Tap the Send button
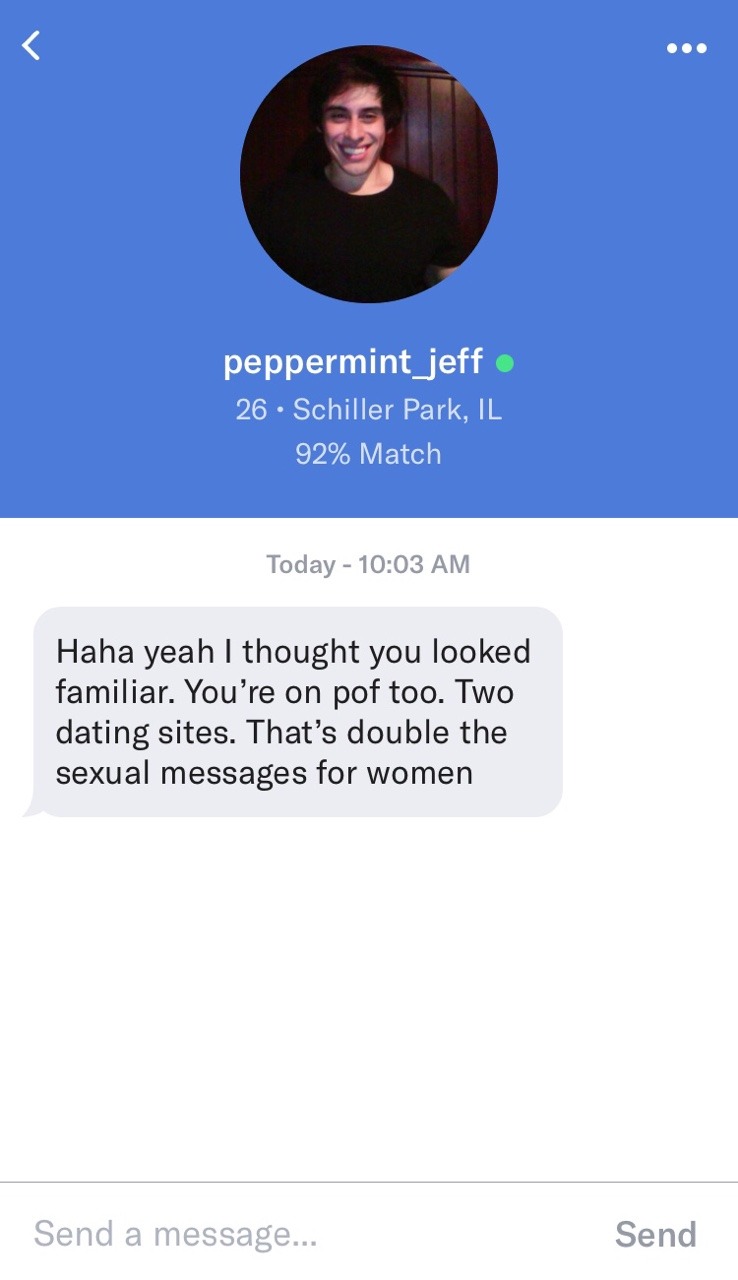Viewport: 738px width, 1280px height. tap(655, 1234)
